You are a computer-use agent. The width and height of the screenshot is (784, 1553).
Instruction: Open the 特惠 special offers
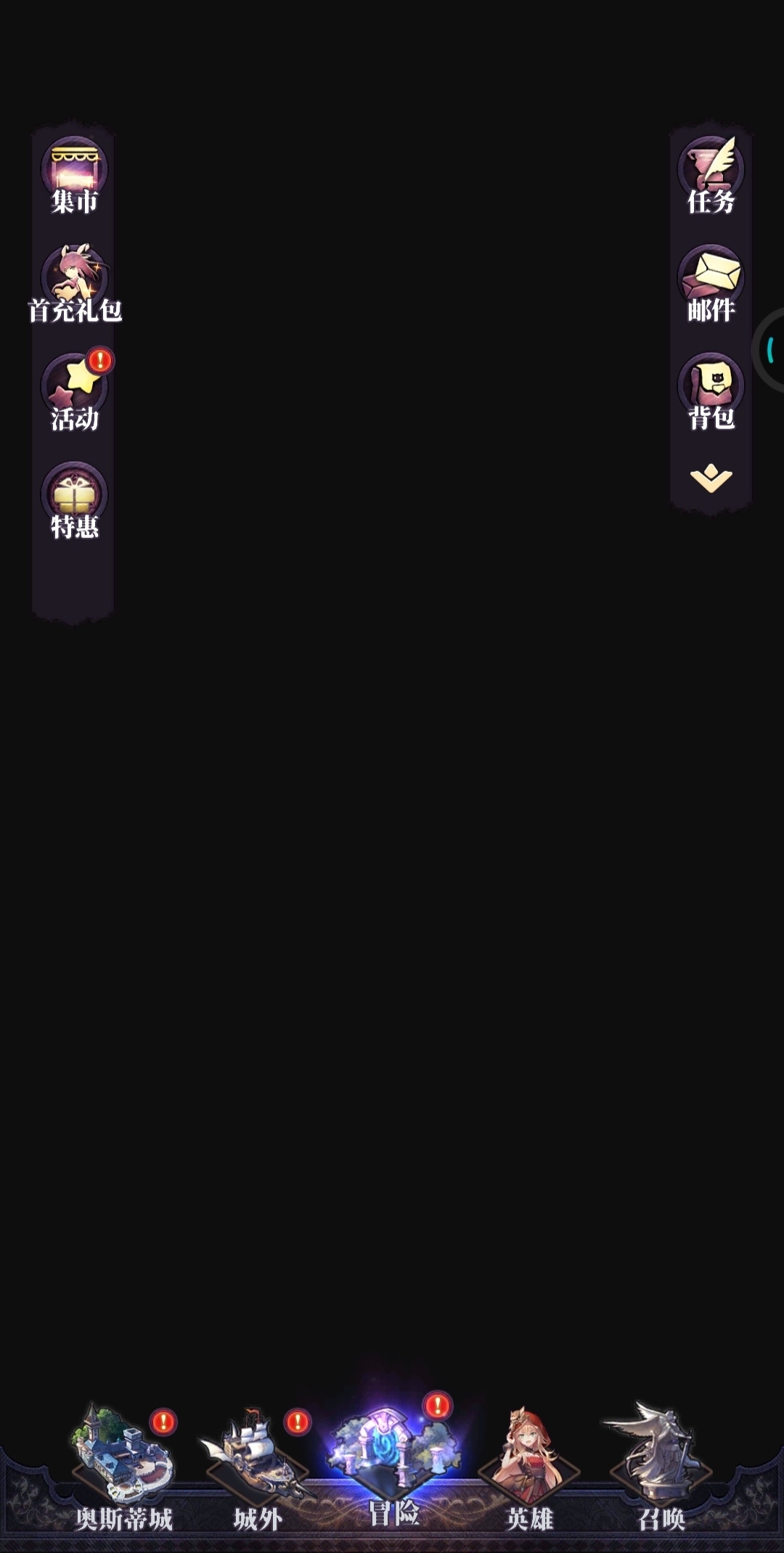[x=74, y=502]
